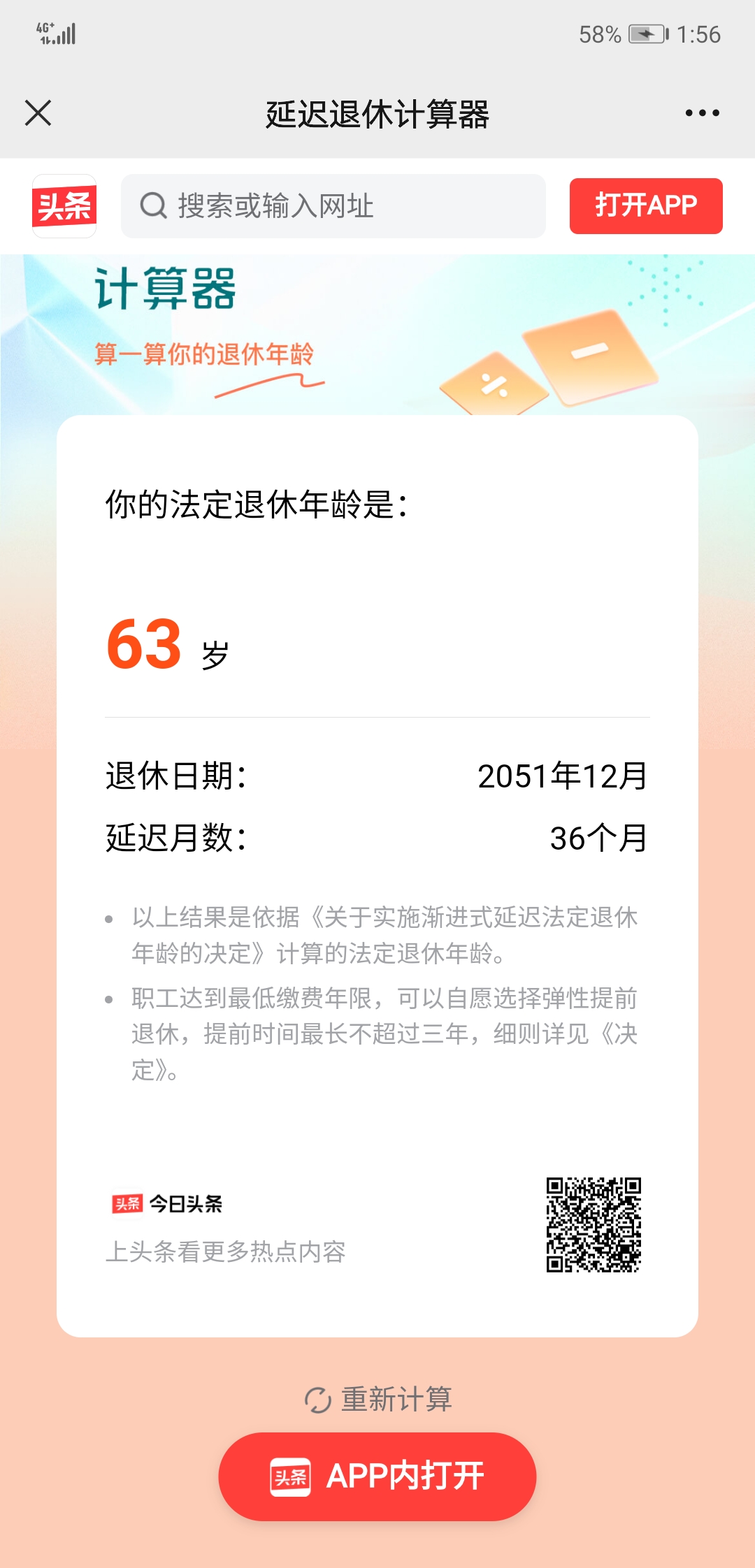
Task: Open the 头条 logo icon
Action: 64,206
